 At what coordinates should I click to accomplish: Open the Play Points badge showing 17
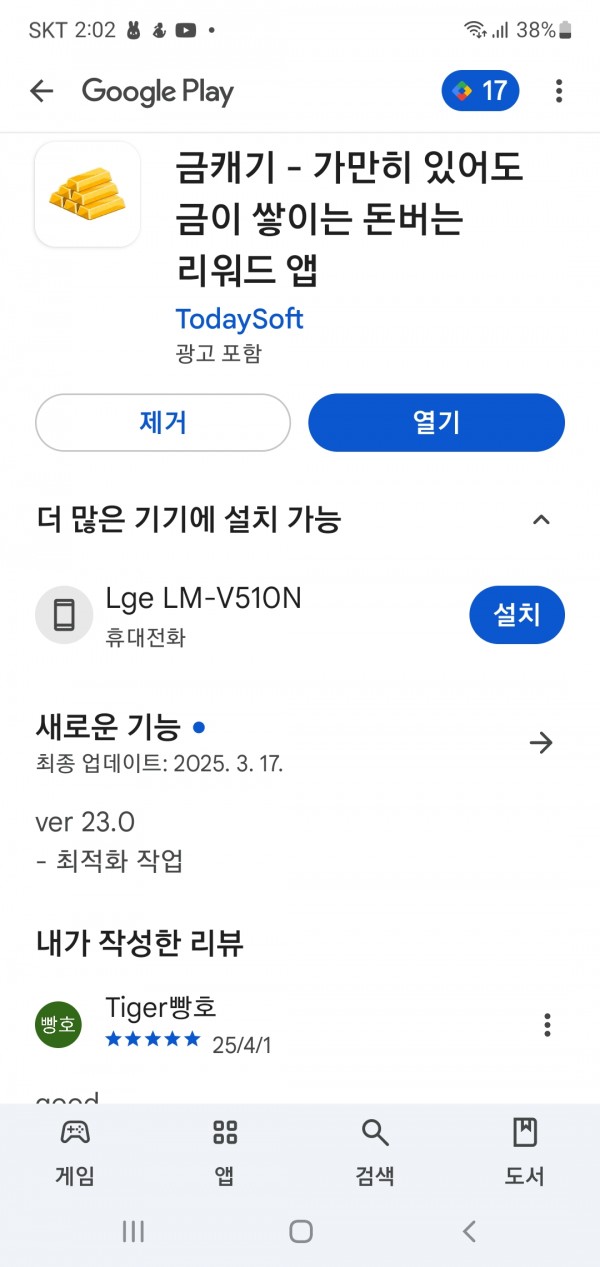point(480,91)
